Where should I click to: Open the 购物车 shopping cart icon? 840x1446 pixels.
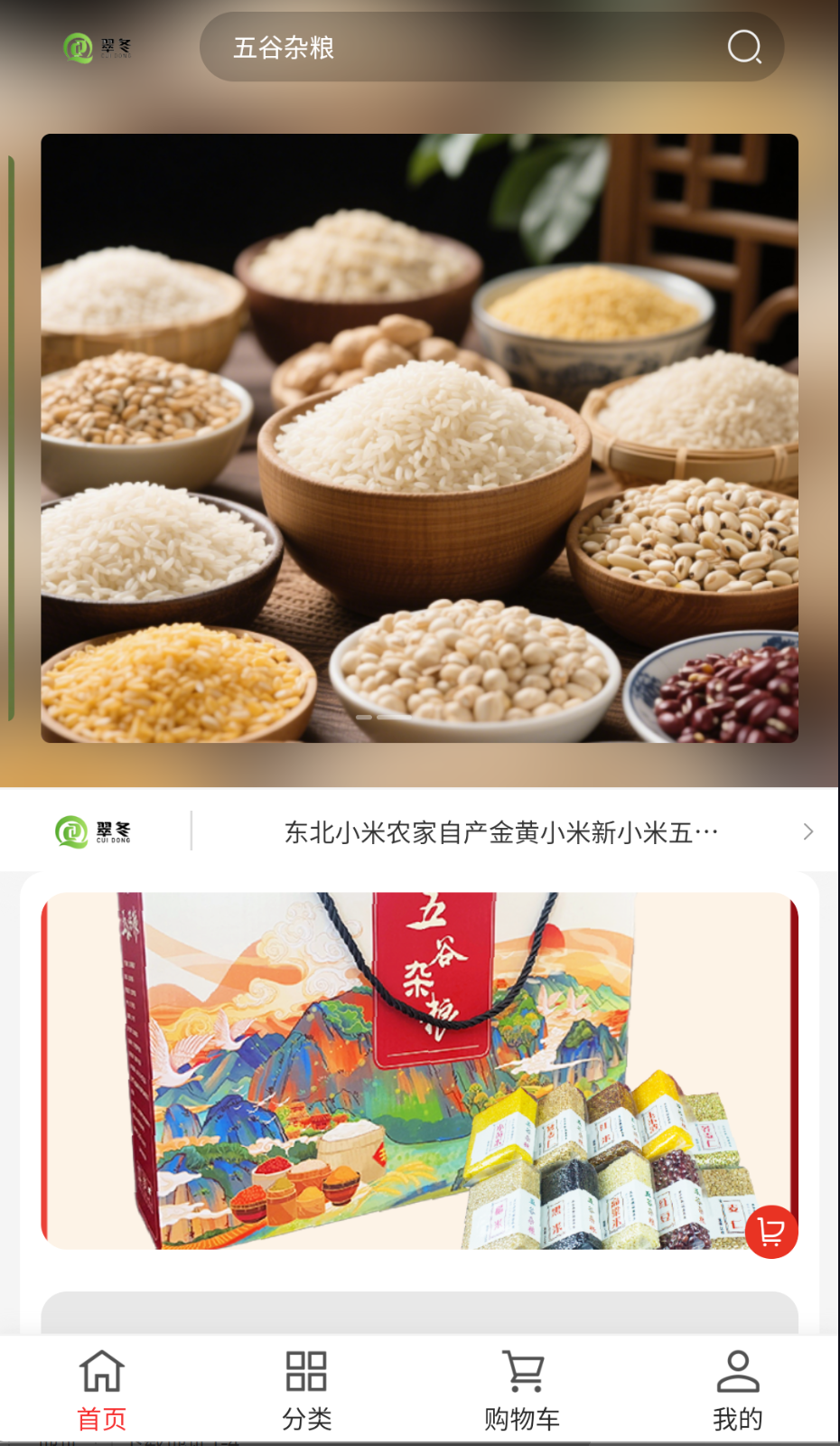(525, 1370)
